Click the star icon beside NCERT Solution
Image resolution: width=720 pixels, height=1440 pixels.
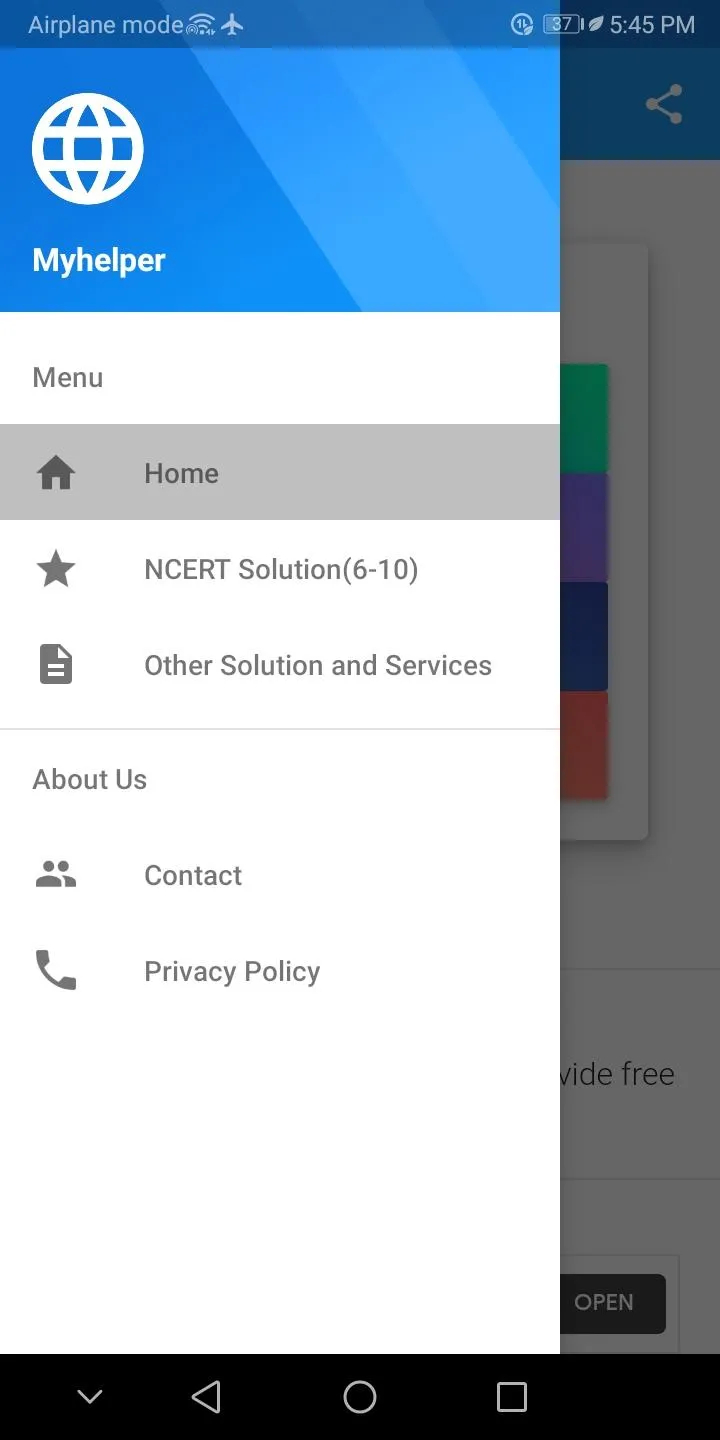click(x=55, y=568)
